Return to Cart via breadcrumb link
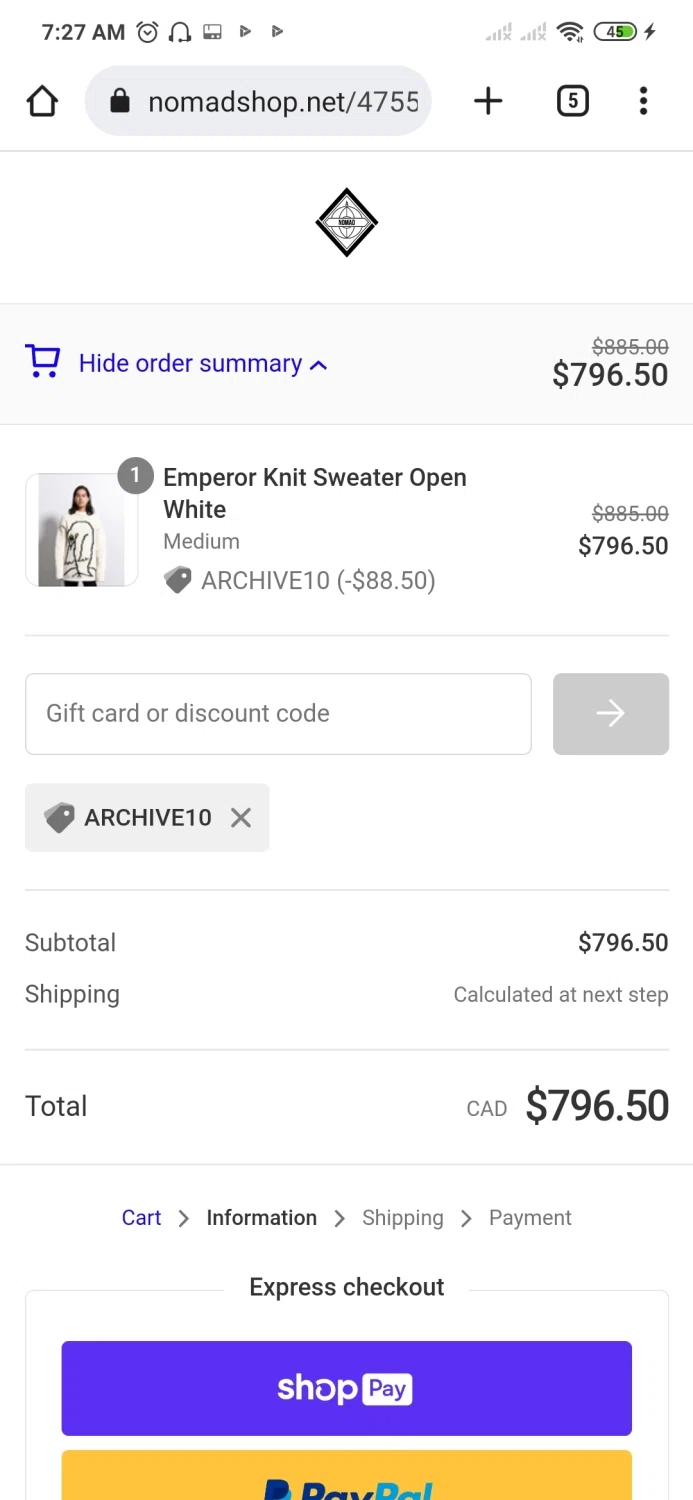The image size is (693, 1500). [141, 1218]
